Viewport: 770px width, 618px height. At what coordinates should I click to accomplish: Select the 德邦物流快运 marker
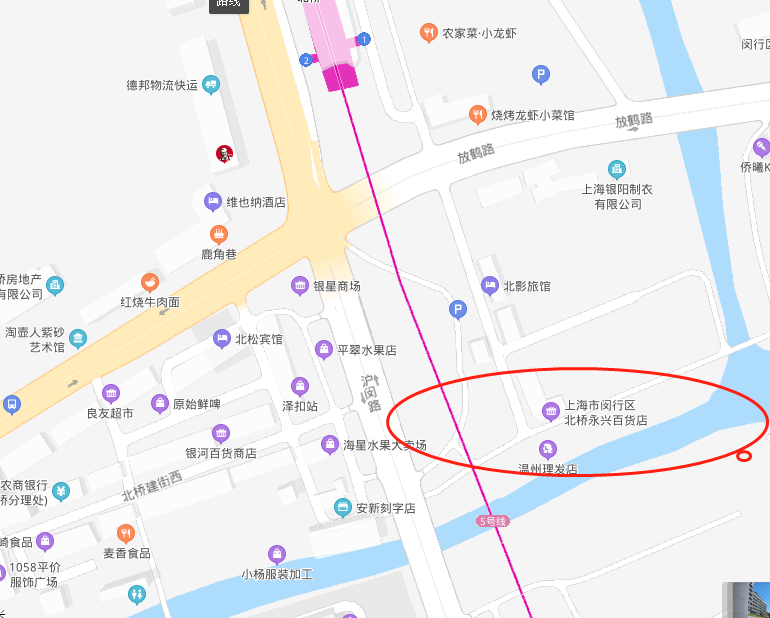click(210, 85)
